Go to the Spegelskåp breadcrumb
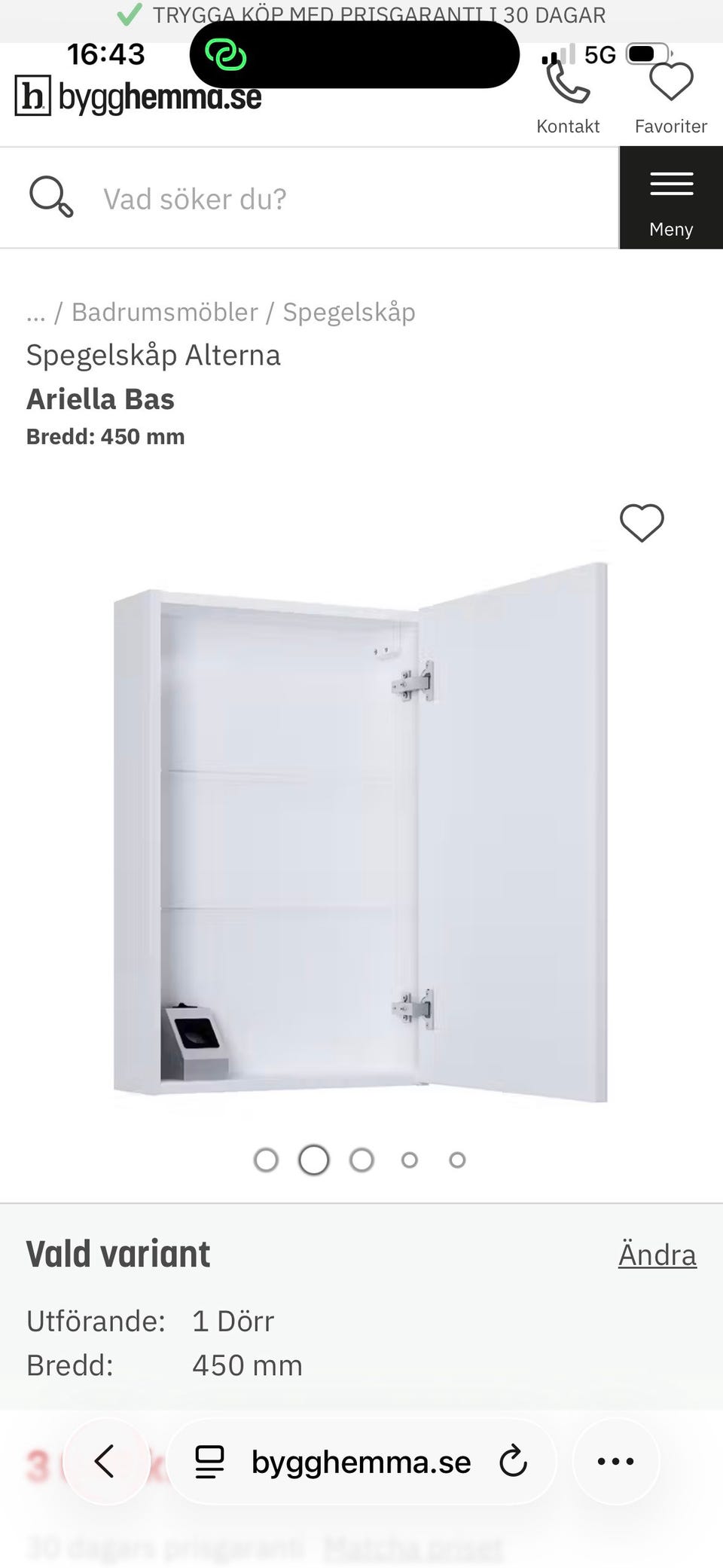This screenshot has height=1568, width=723. 349,312
